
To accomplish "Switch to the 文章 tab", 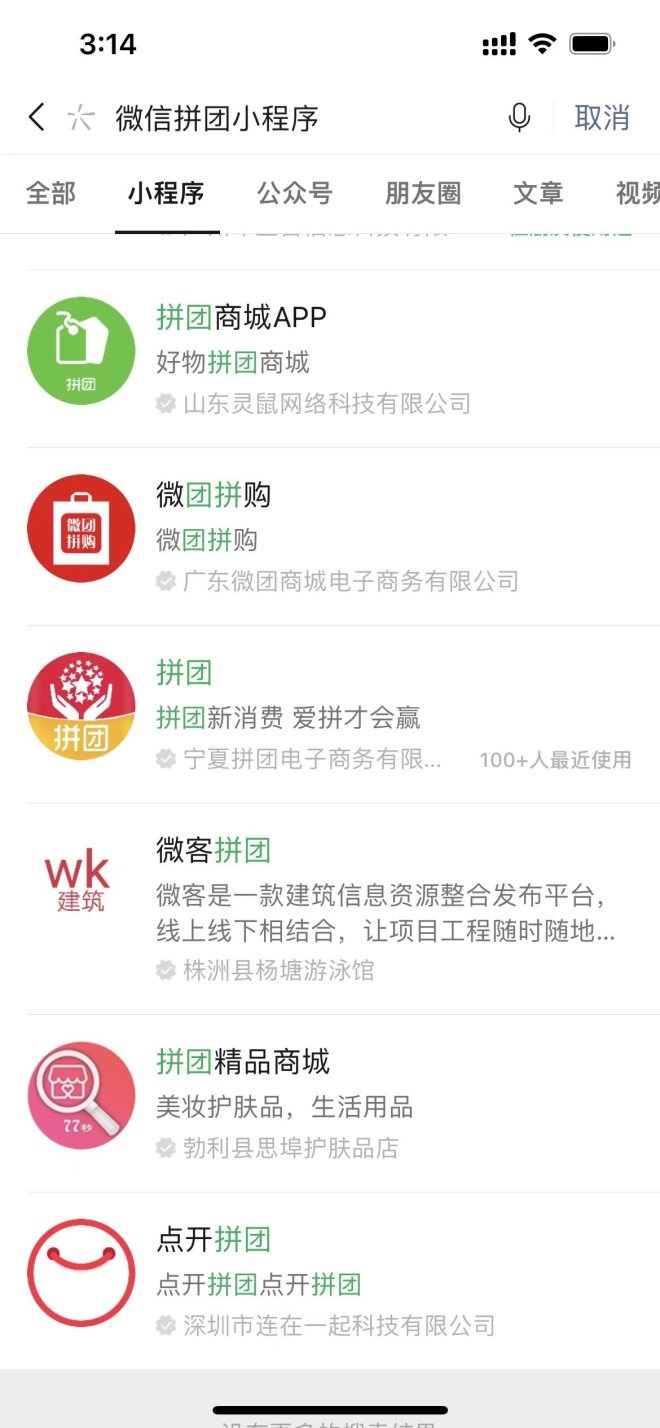I will click(x=538, y=193).
